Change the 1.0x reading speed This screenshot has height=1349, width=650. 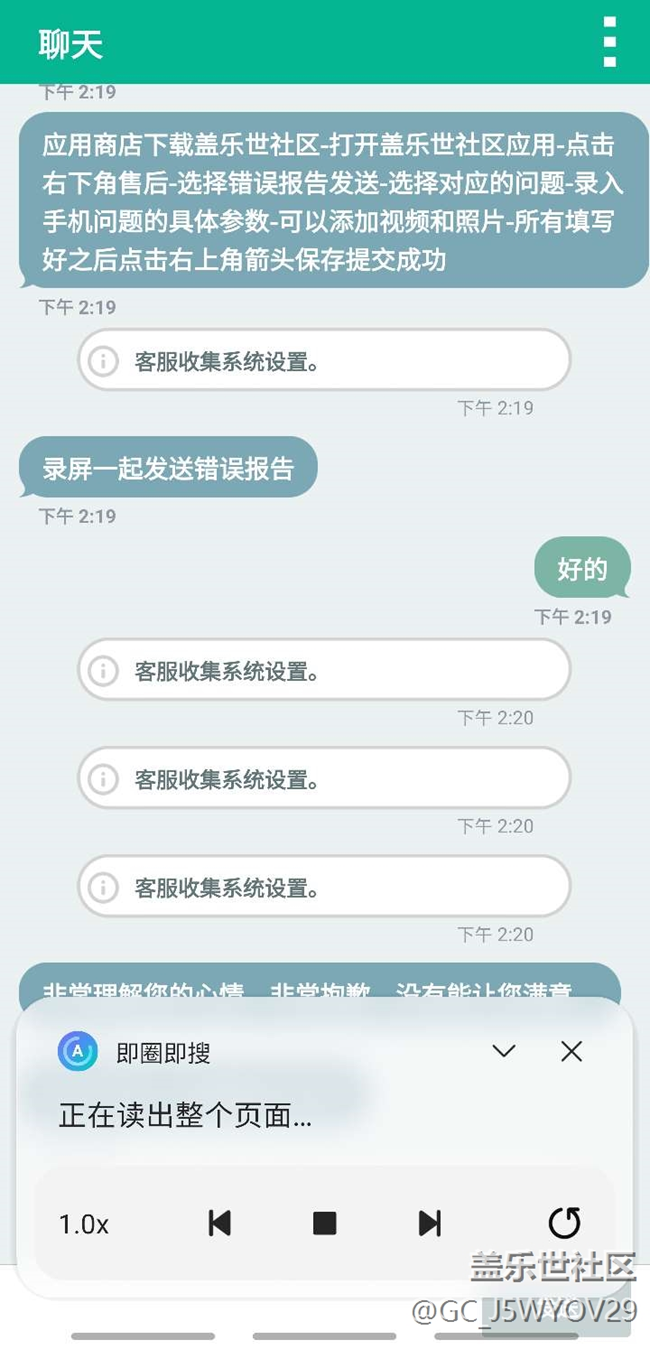tap(84, 1224)
